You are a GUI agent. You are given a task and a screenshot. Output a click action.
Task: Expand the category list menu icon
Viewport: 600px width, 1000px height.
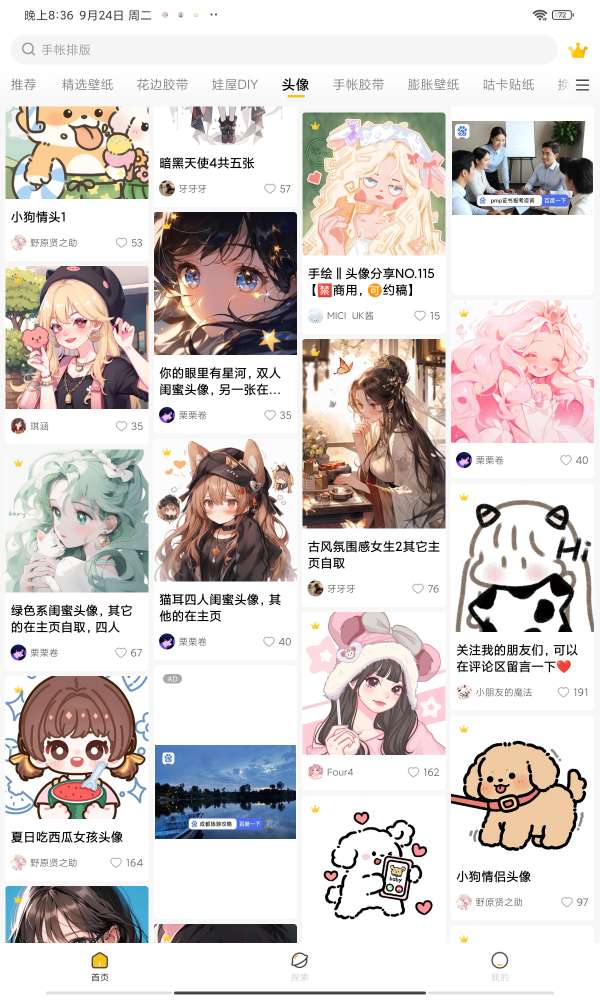pos(582,85)
